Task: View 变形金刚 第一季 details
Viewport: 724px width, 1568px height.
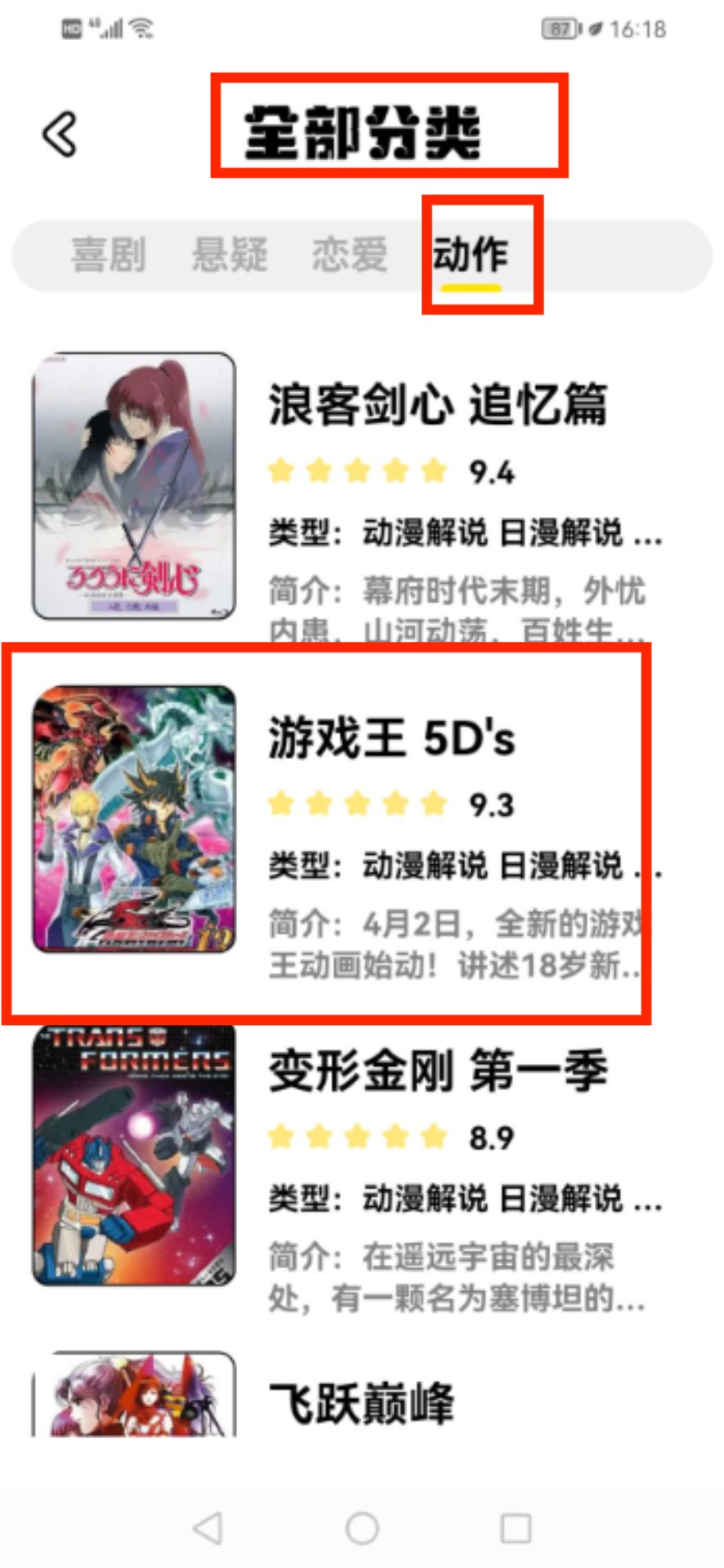Action: pos(438,1071)
